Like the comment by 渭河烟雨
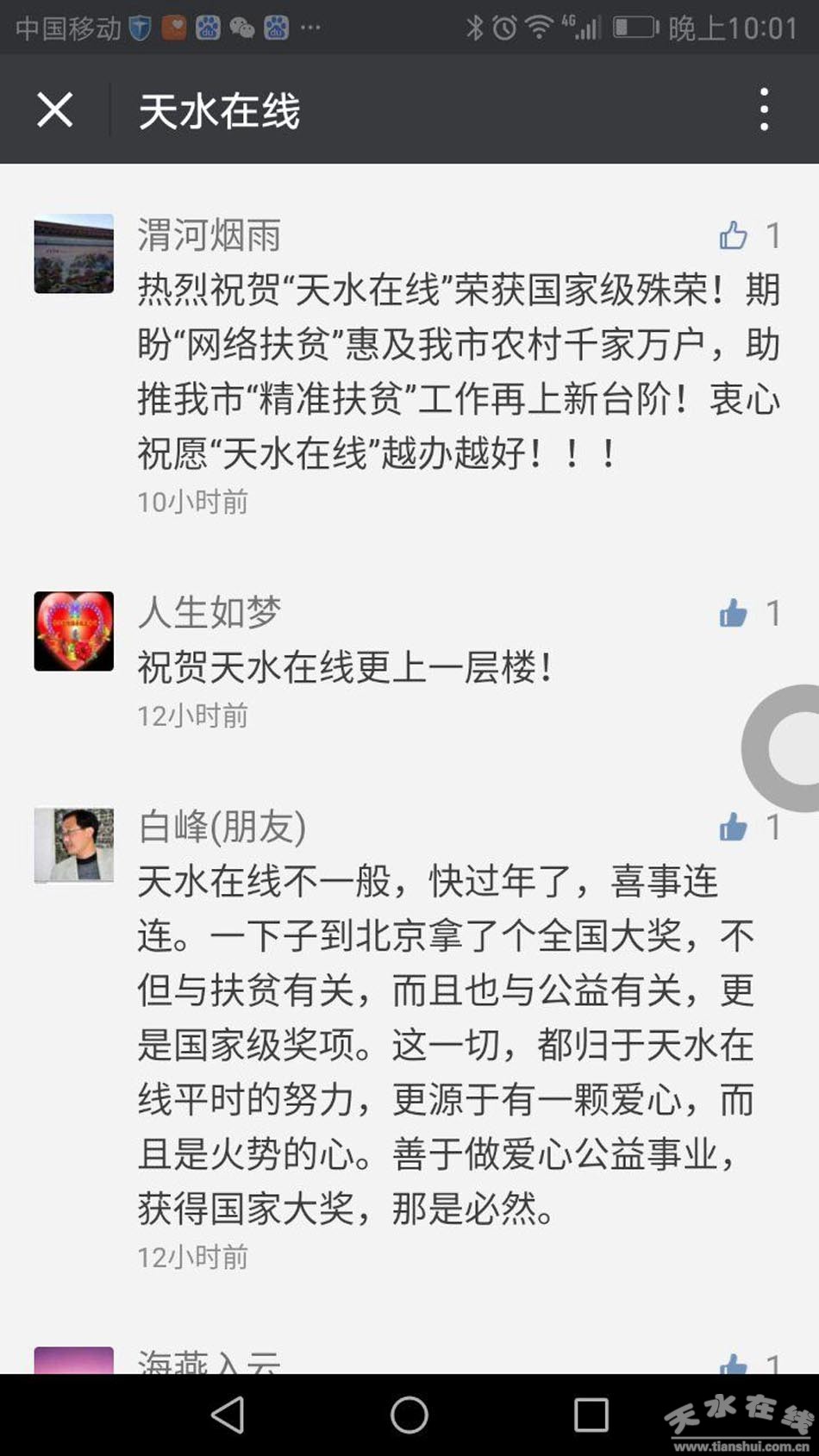This screenshot has height=1456, width=819. (x=734, y=235)
